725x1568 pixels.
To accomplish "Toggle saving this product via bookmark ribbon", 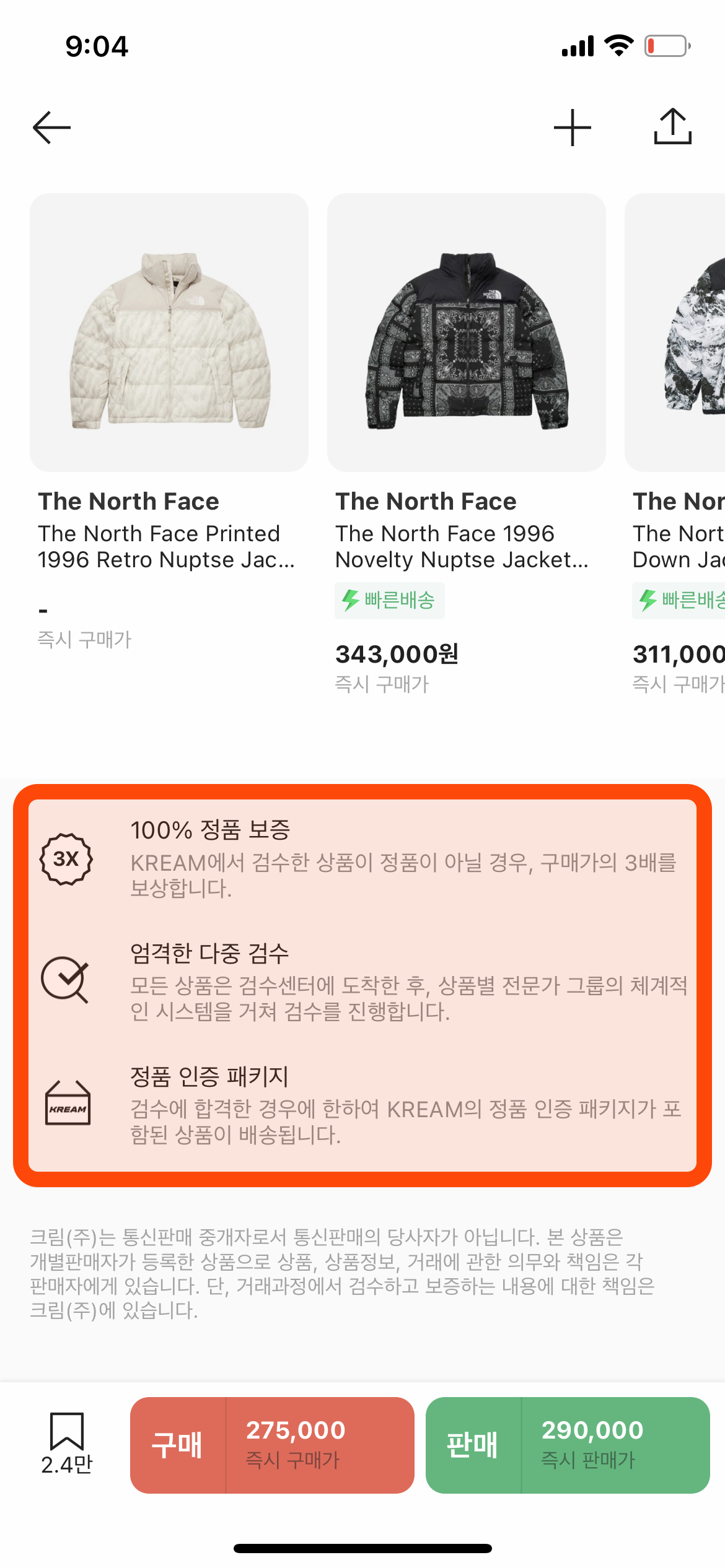I will coord(68,1431).
